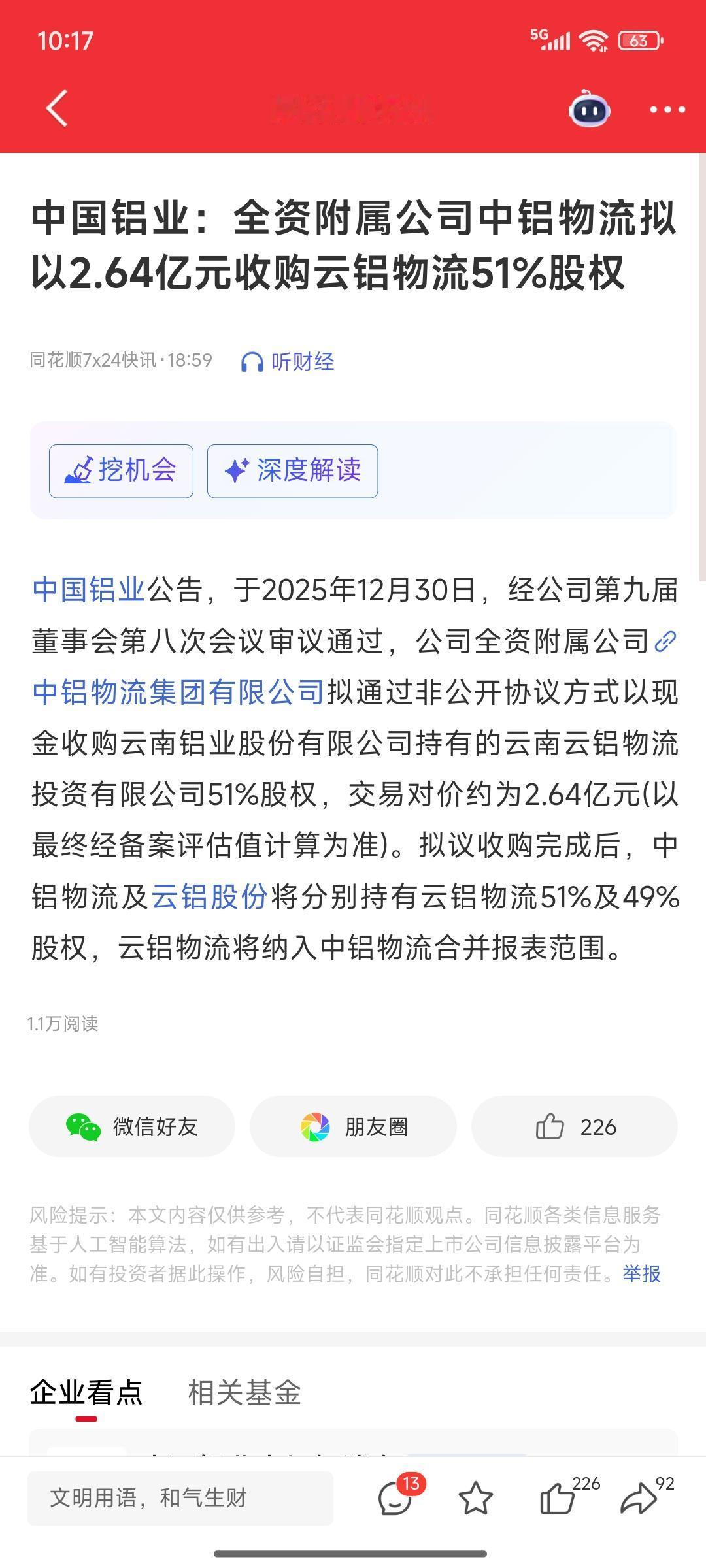Share article to 朋友圈 Moments
Viewport: 706px width, 1568px height.
(353, 1125)
